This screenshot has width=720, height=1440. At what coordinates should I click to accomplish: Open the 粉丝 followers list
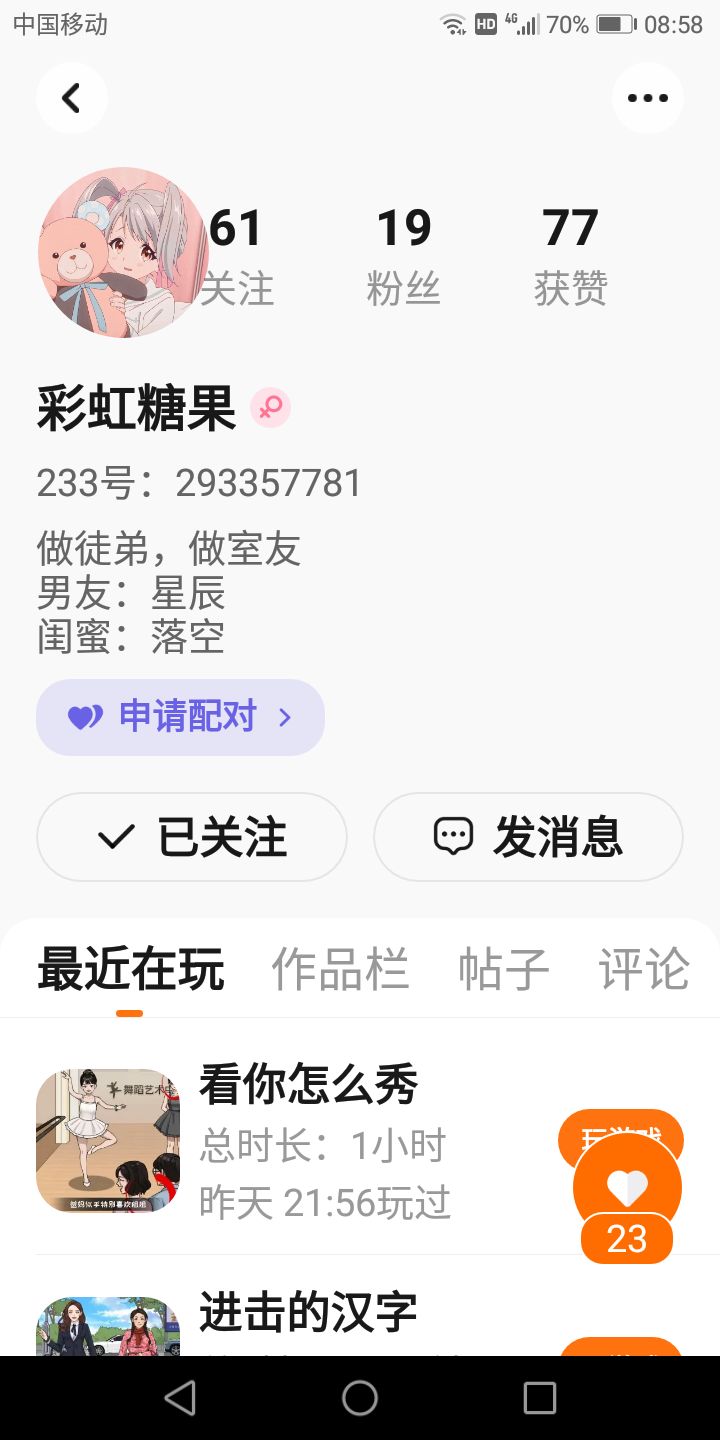403,255
